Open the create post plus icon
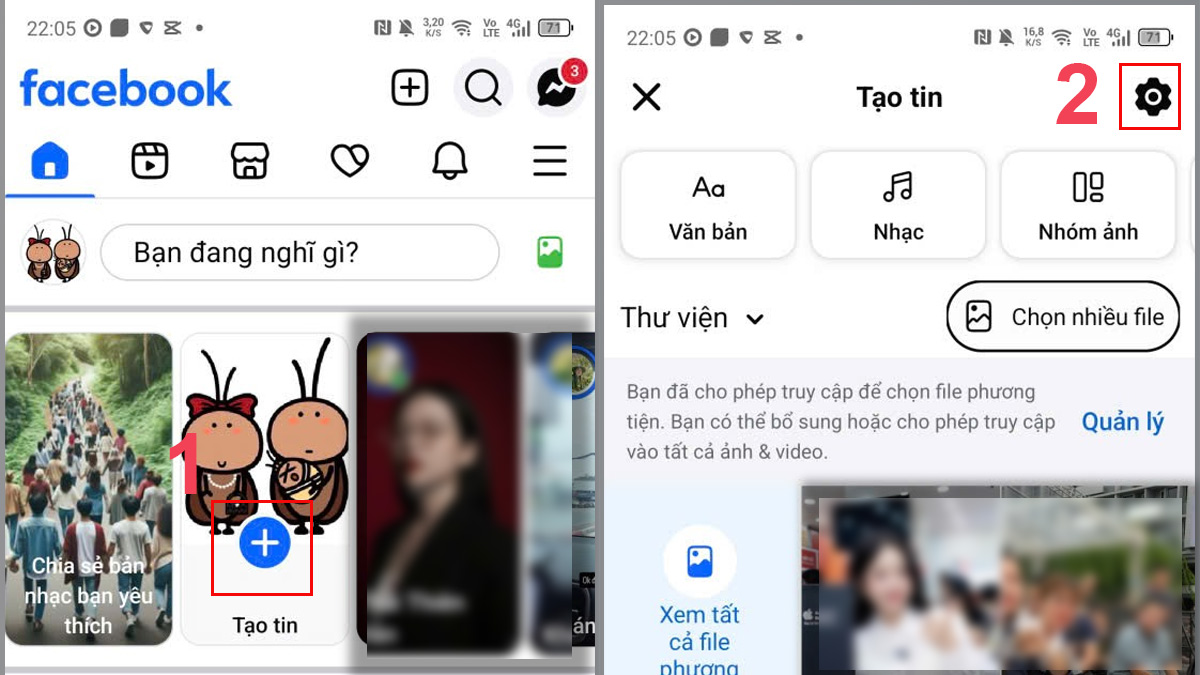The image size is (1200, 675). tap(409, 88)
